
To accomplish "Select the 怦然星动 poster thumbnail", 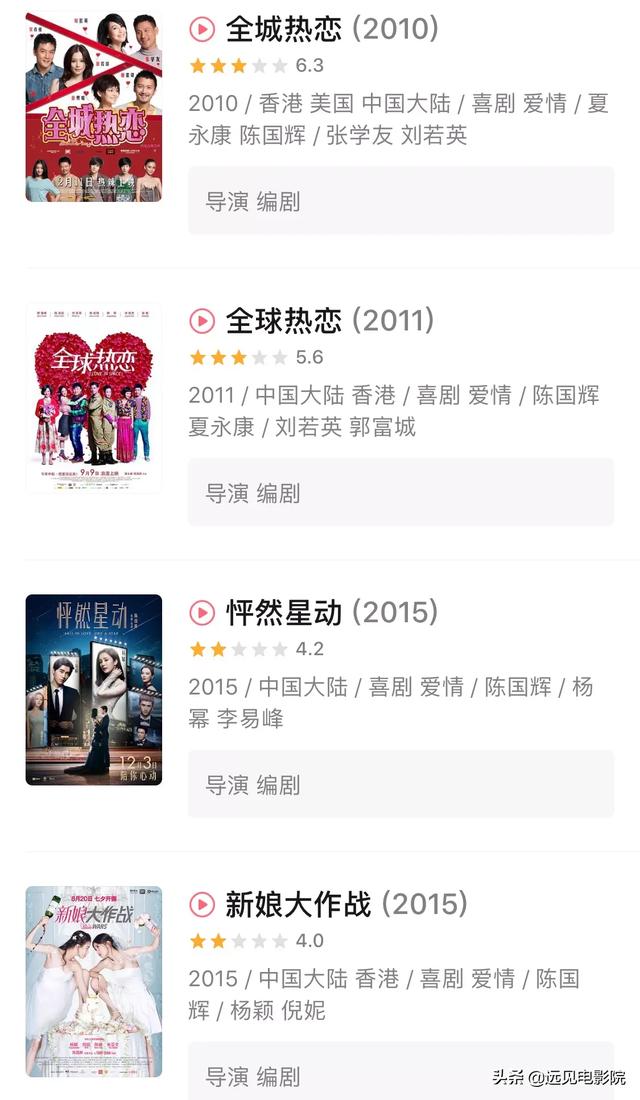I will pos(94,690).
